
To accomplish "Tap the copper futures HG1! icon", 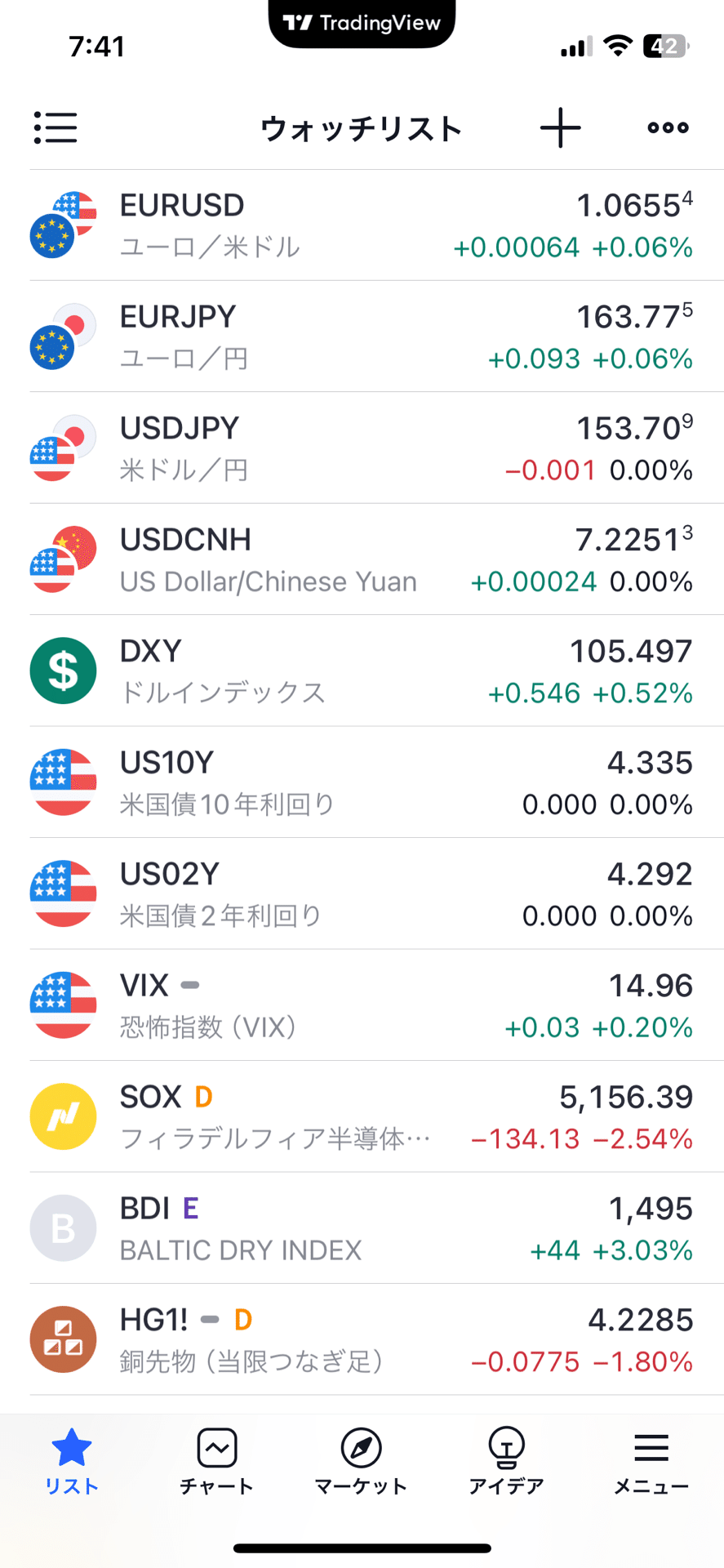I will click(x=63, y=1339).
